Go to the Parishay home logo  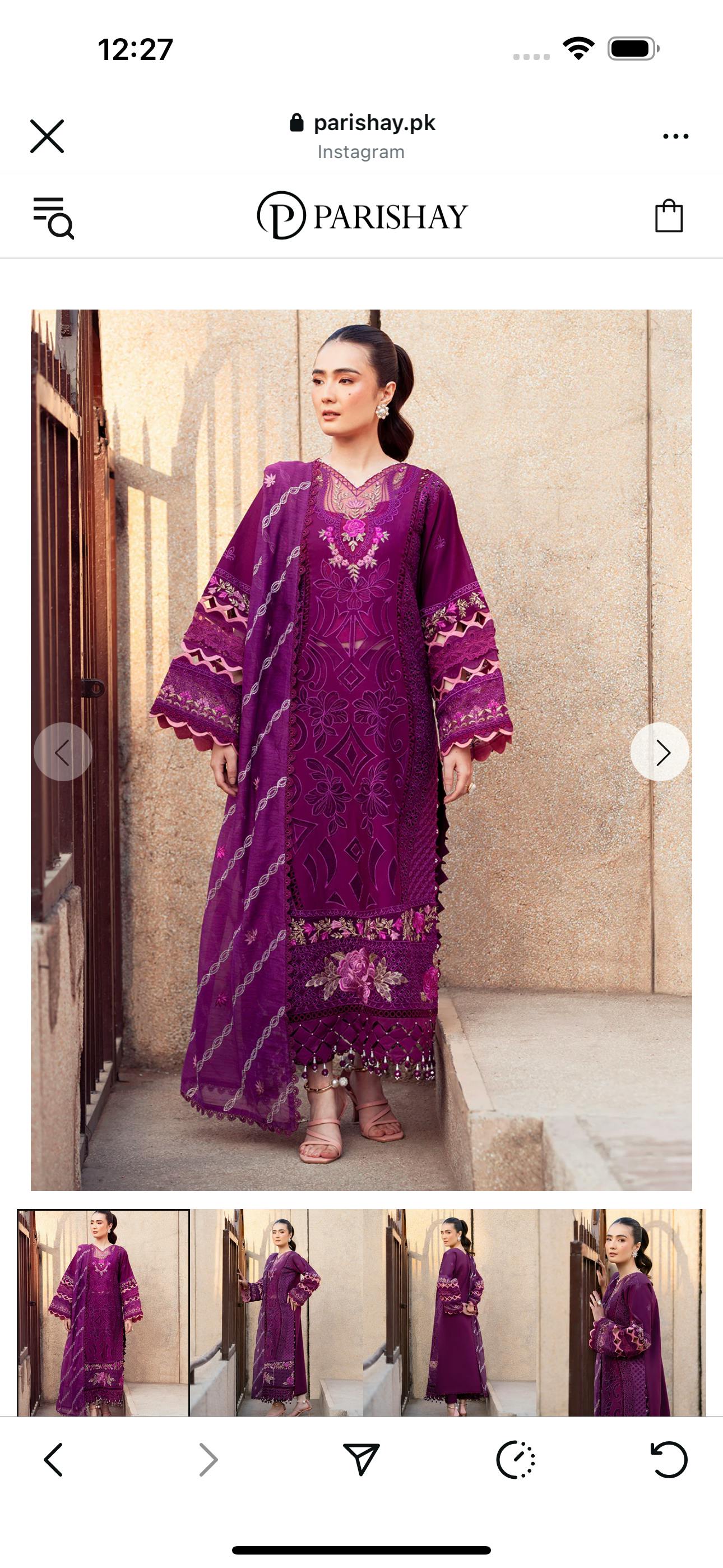coord(361,215)
